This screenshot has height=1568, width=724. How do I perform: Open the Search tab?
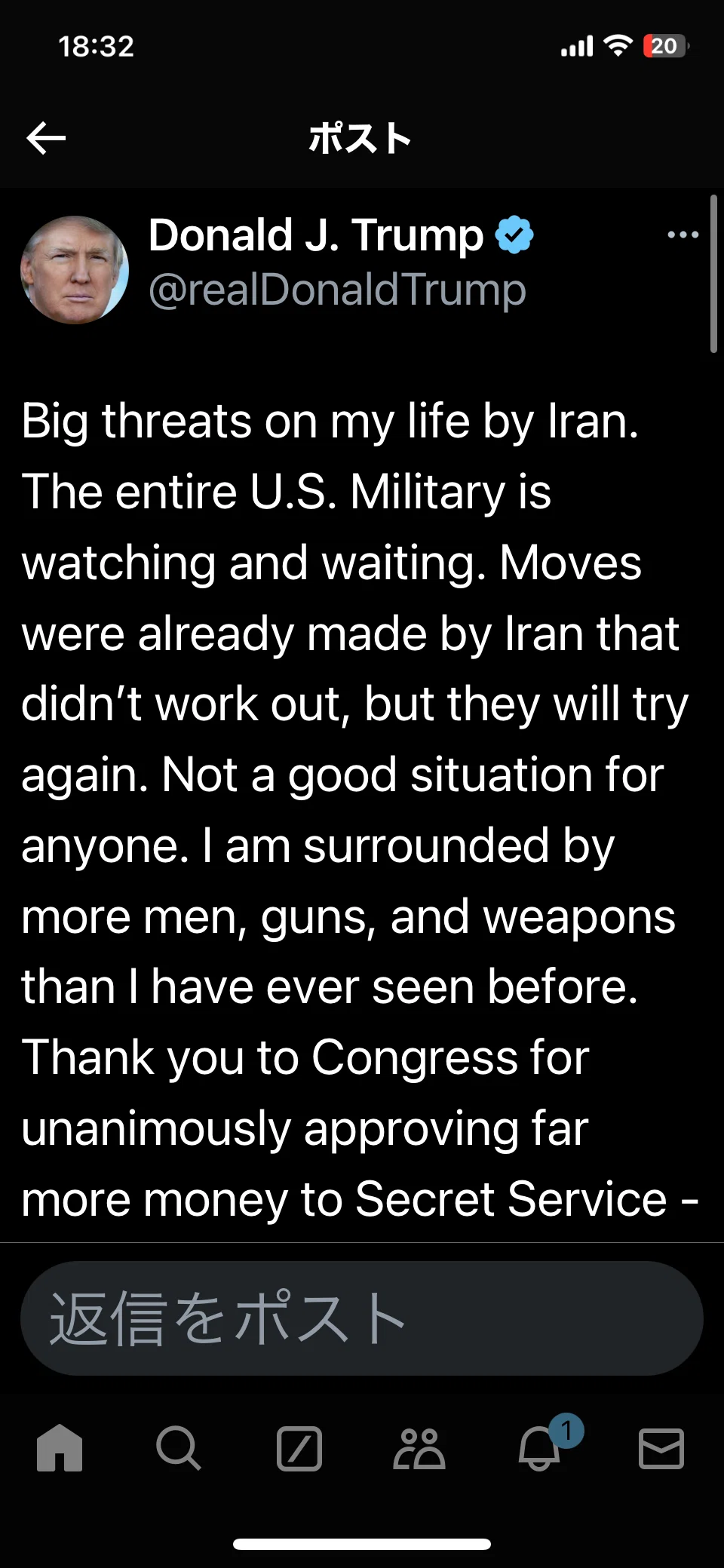click(x=179, y=1448)
